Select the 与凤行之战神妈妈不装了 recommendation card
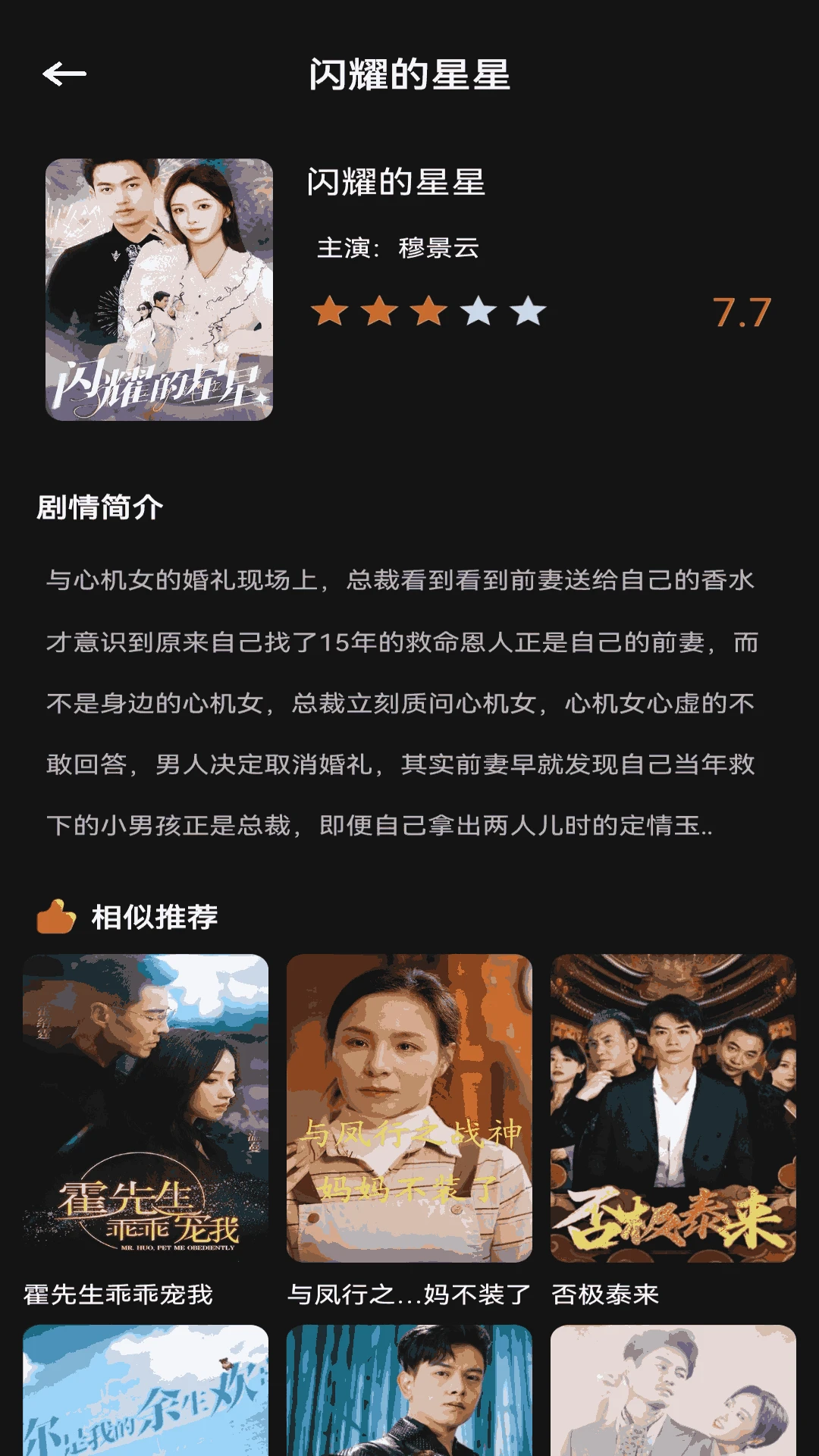The image size is (819, 1456). click(x=409, y=1108)
